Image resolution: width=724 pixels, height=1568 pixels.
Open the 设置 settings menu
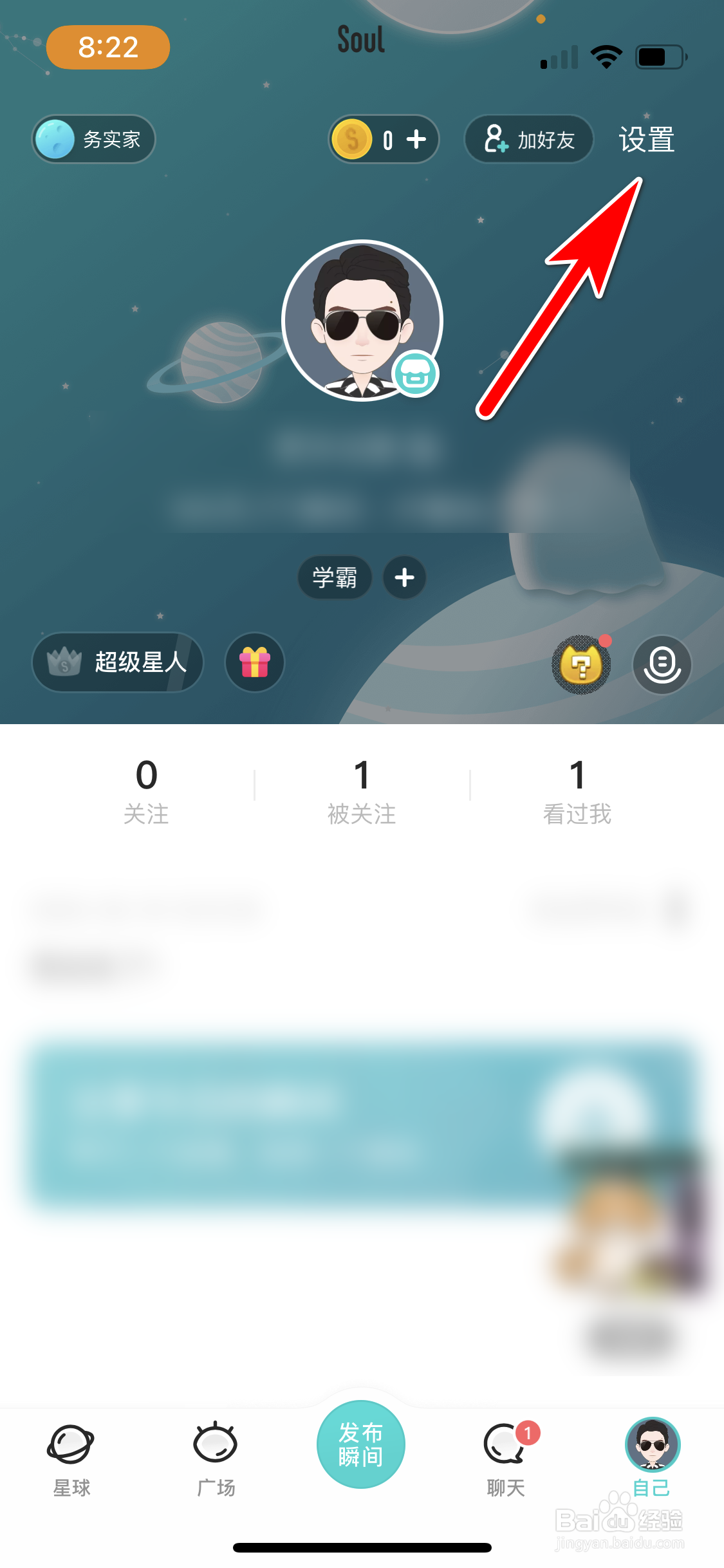click(645, 139)
